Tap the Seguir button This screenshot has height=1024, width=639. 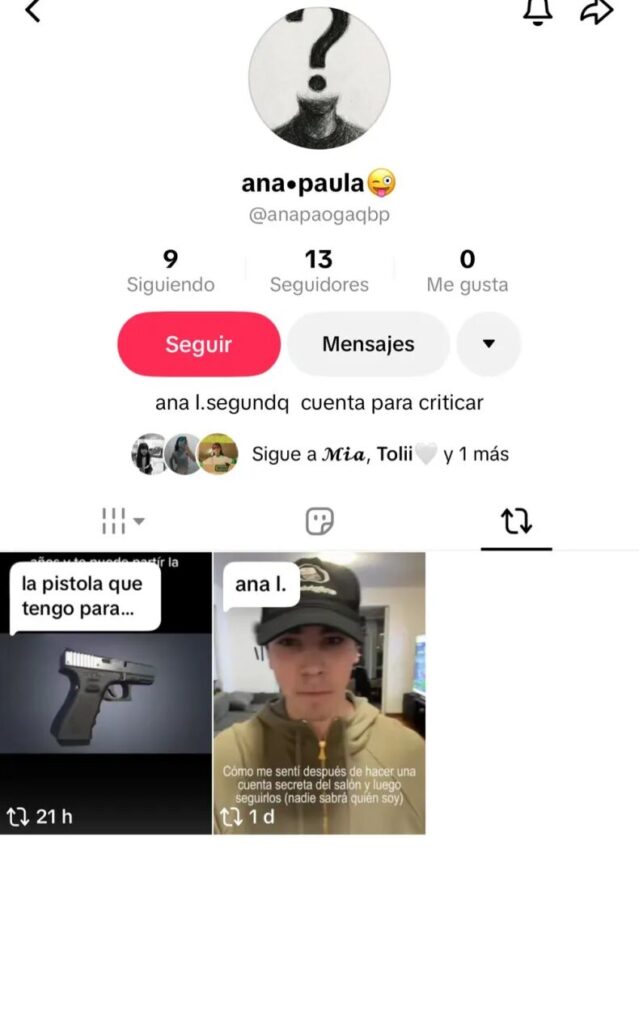[x=198, y=344]
